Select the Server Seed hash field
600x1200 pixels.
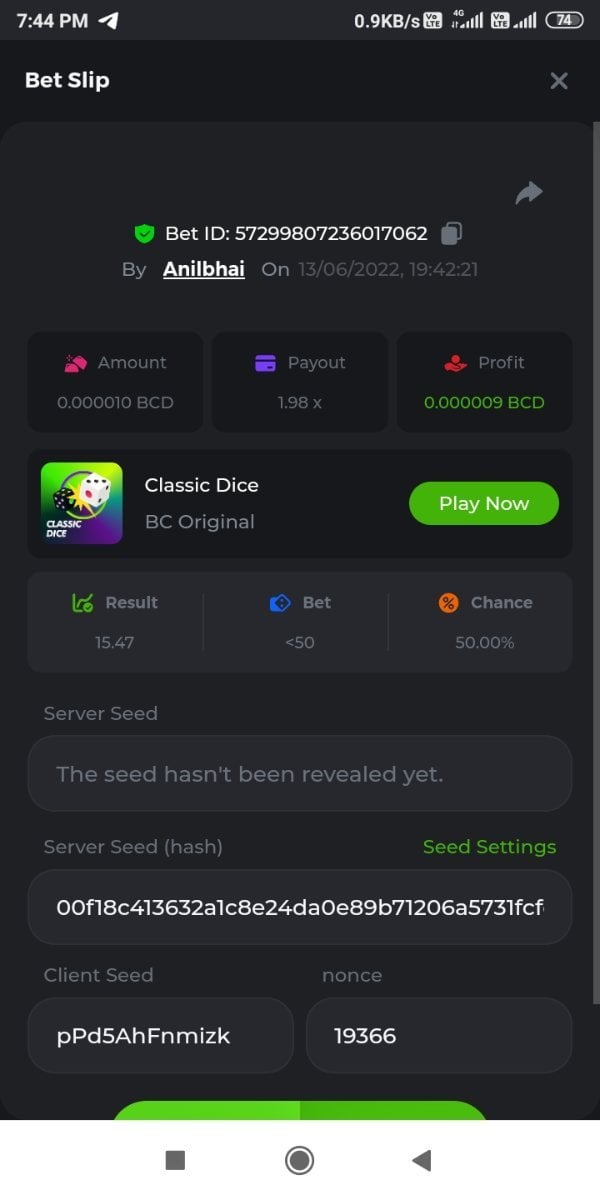300,907
